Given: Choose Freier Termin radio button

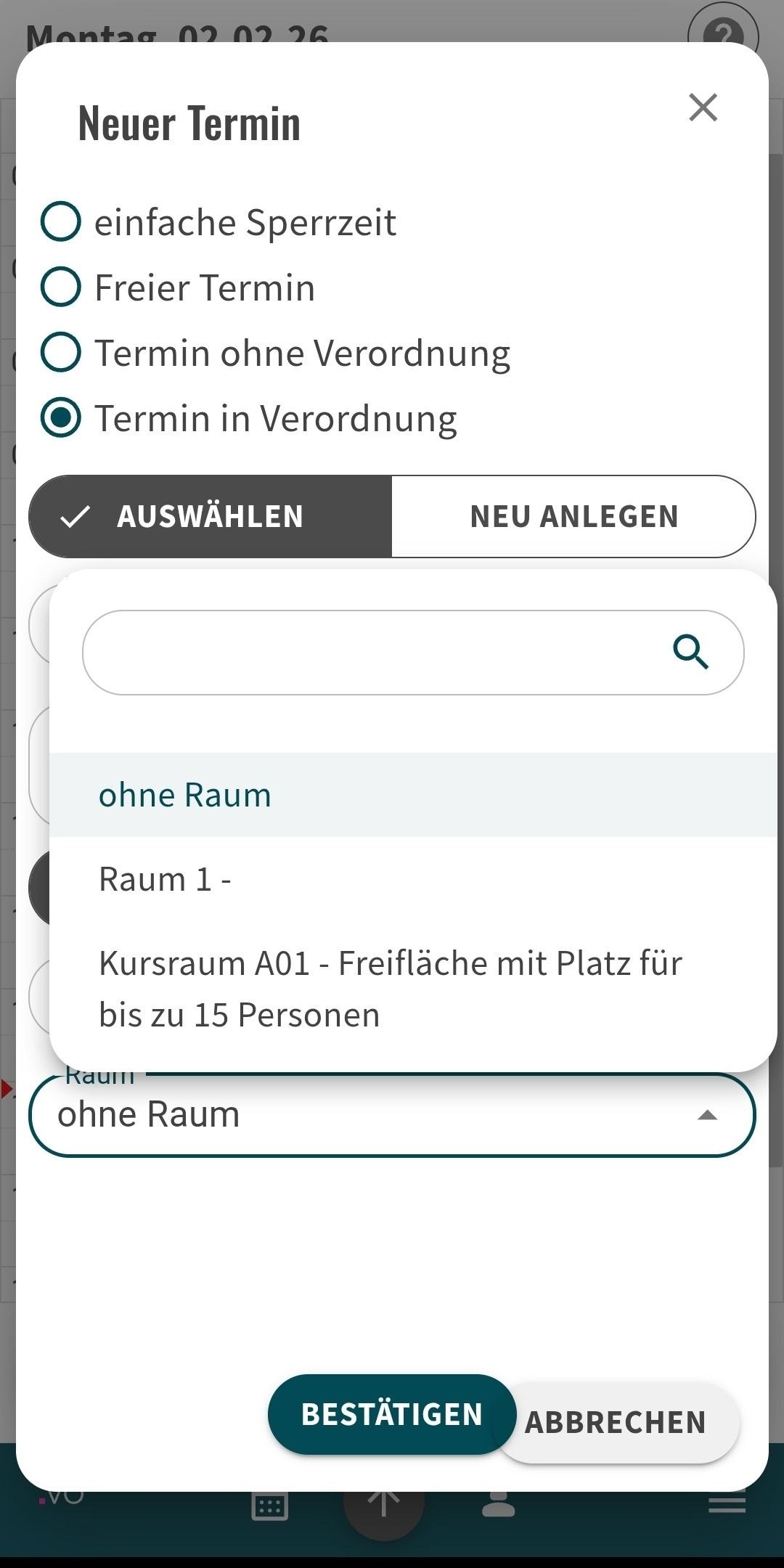Looking at the screenshot, I should pyautogui.click(x=61, y=287).
